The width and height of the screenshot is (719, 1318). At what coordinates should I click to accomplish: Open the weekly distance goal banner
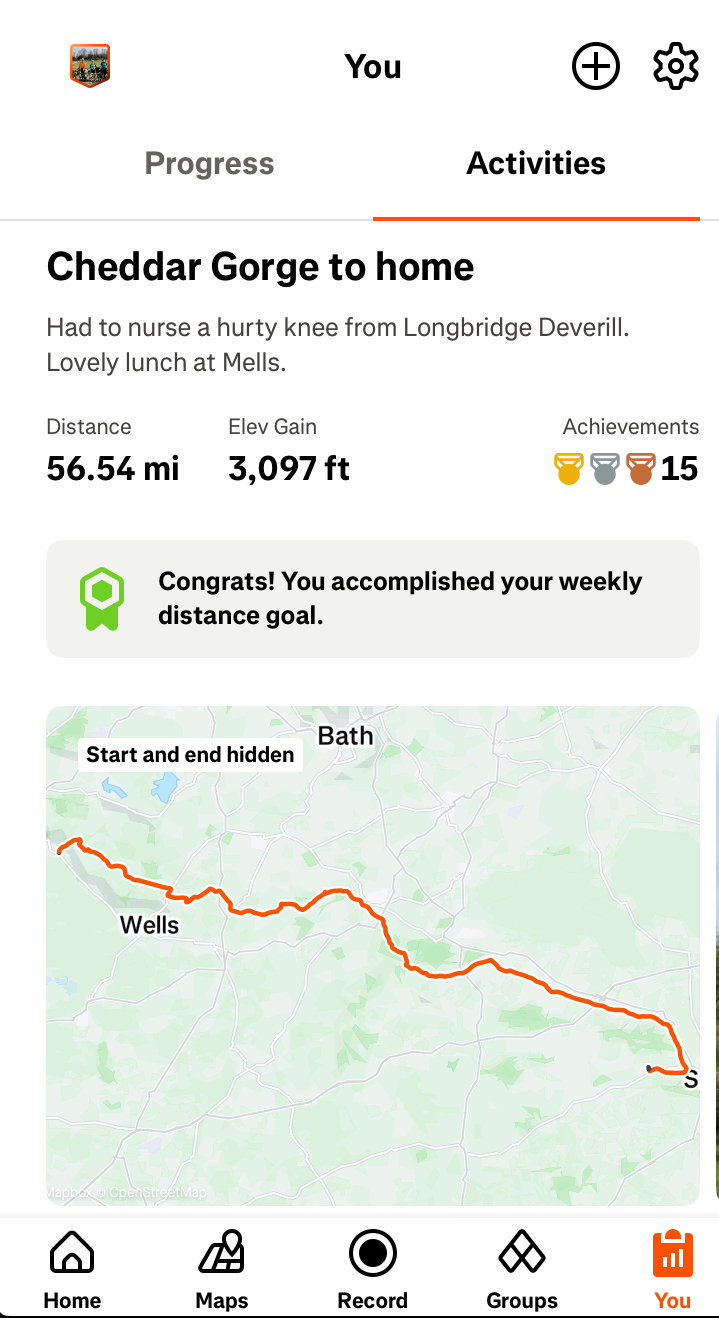coord(372,599)
